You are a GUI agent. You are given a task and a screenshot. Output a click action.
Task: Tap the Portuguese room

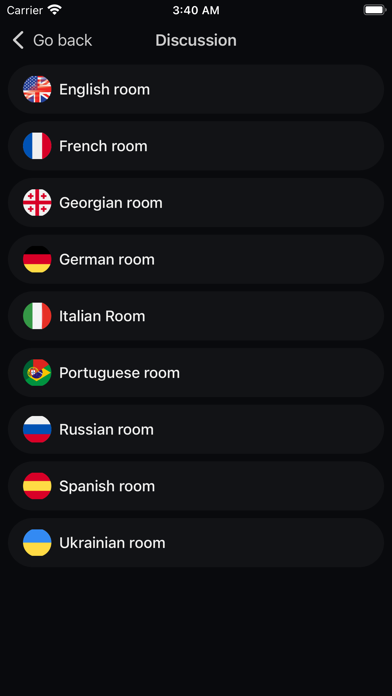[x=196, y=373]
